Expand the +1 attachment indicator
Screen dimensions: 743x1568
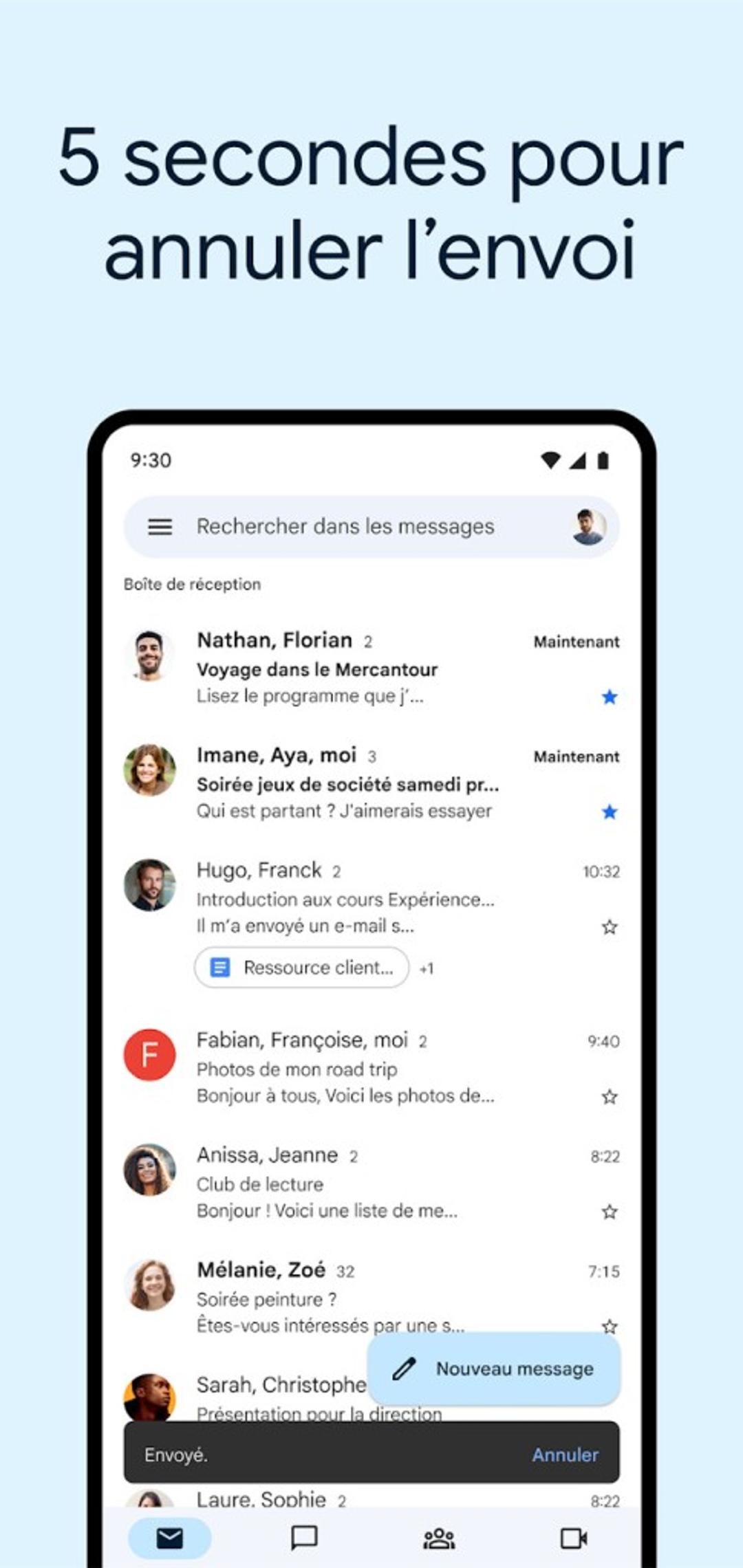427,968
